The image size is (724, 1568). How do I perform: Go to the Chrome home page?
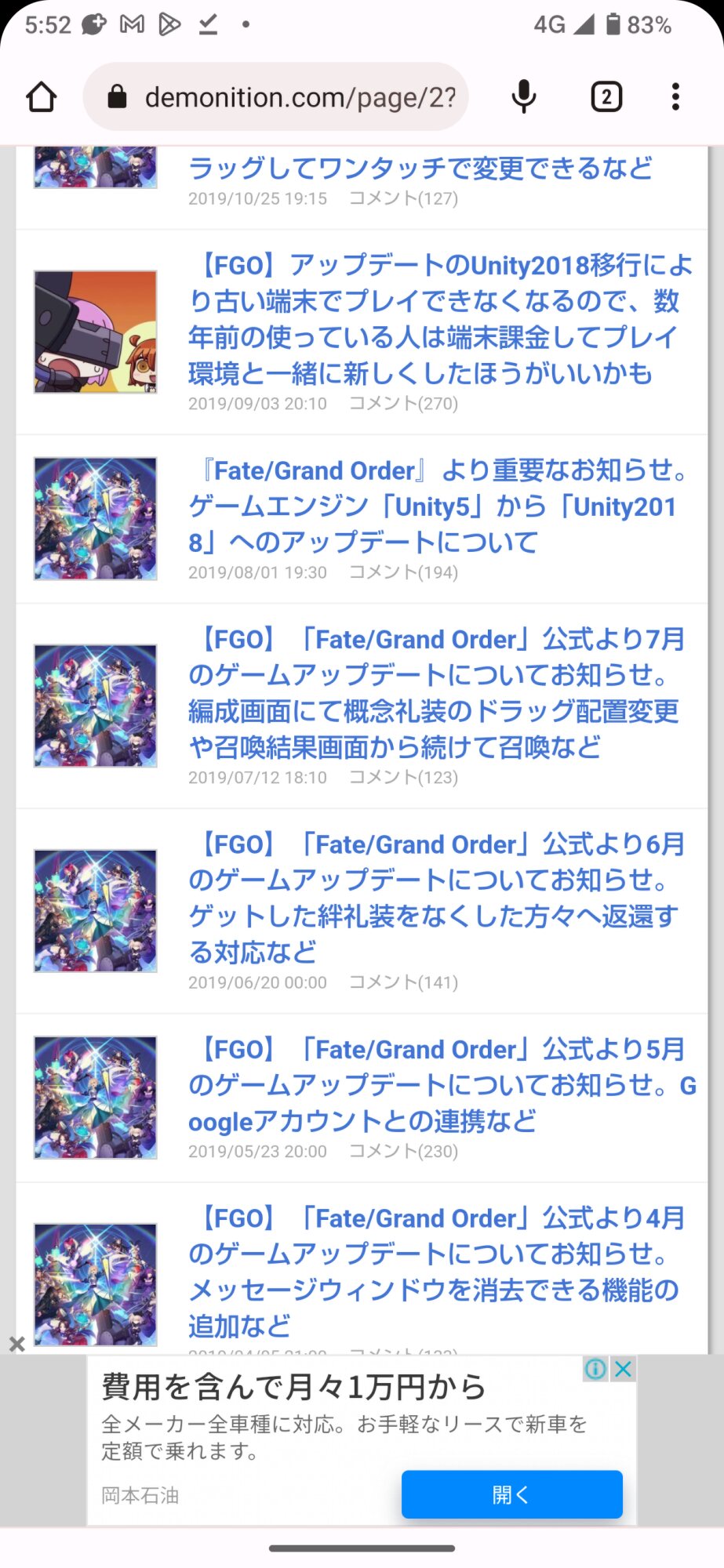coord(42,97)
